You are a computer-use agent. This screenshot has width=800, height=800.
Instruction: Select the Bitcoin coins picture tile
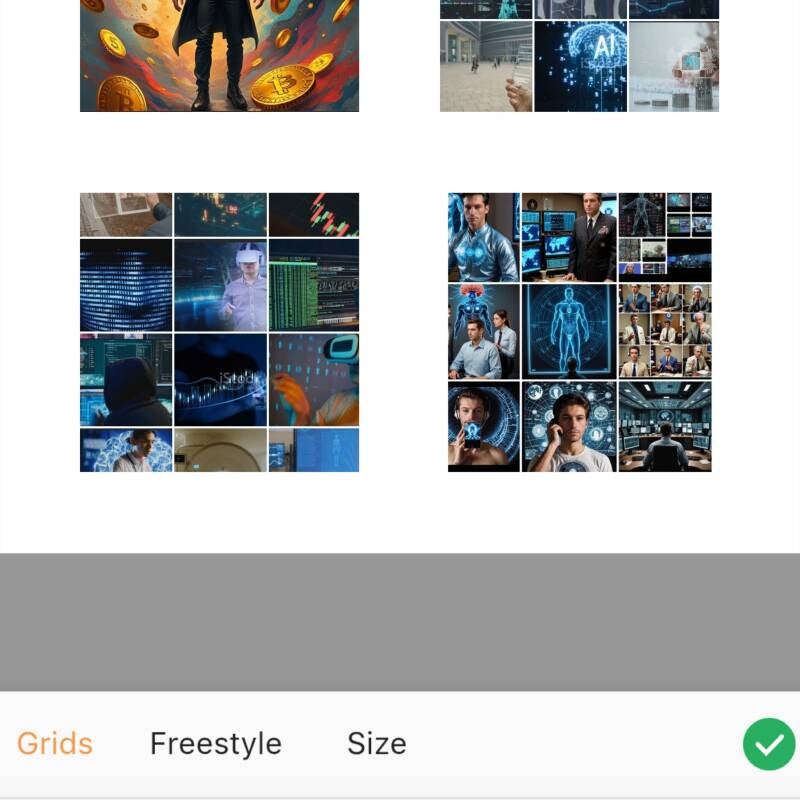tap(219, 55)
